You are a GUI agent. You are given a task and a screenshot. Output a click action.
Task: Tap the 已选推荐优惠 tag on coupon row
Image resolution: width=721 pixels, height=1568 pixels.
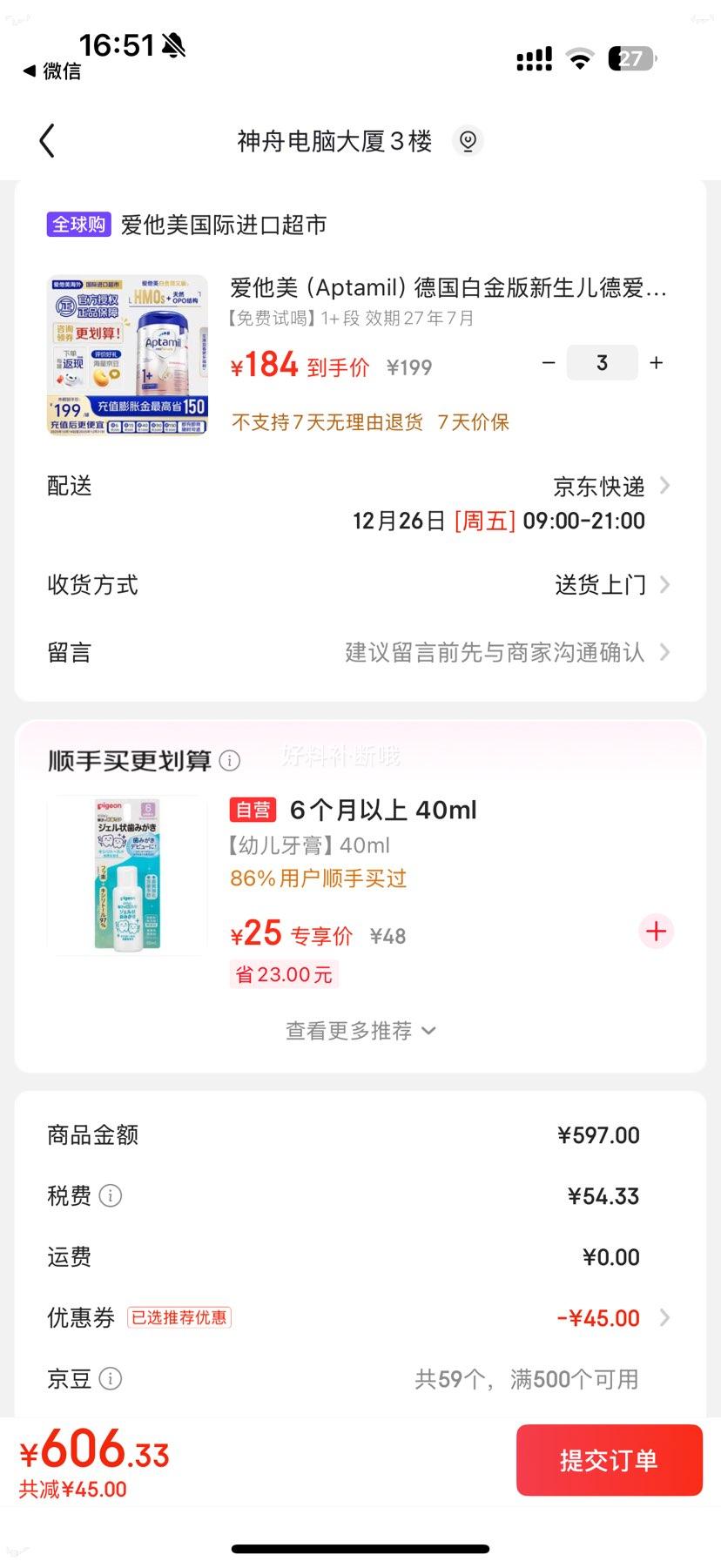[x=179, y=1317]
